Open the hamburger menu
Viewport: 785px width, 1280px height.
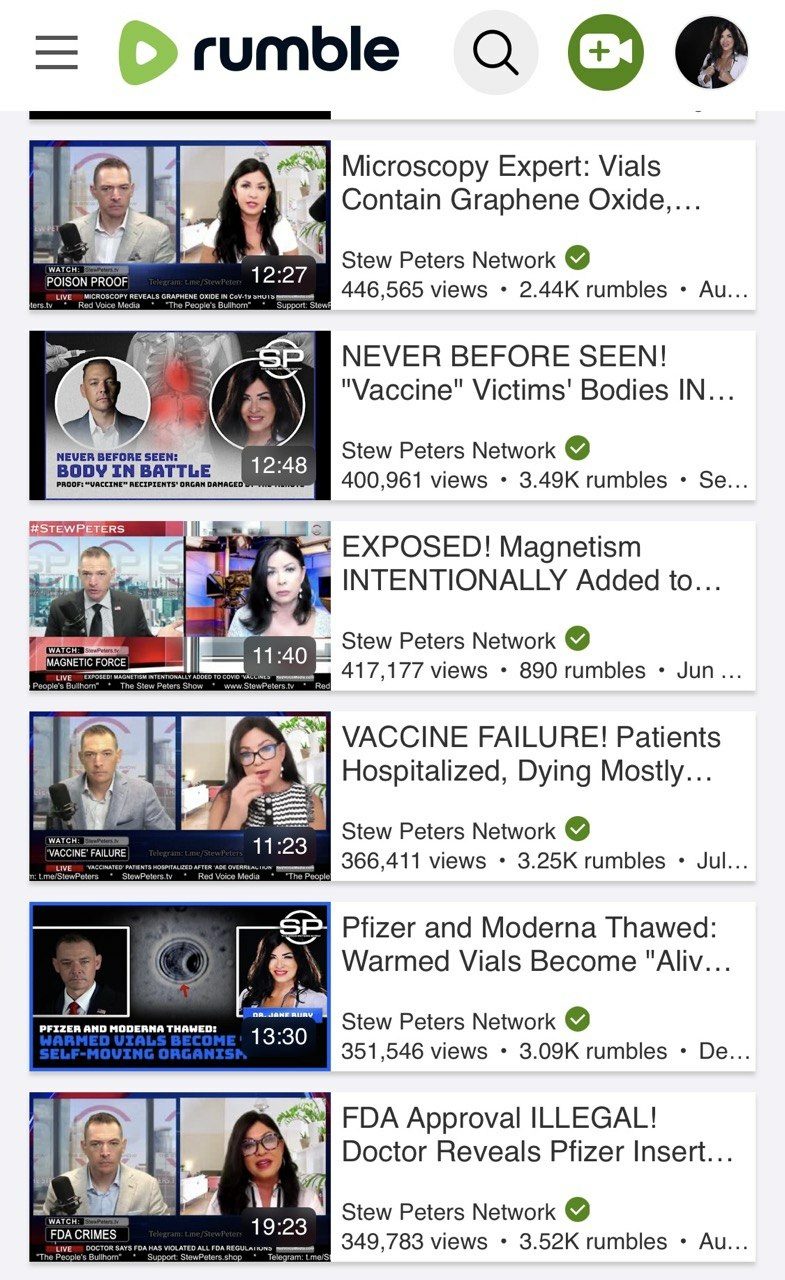pos(56,52)
